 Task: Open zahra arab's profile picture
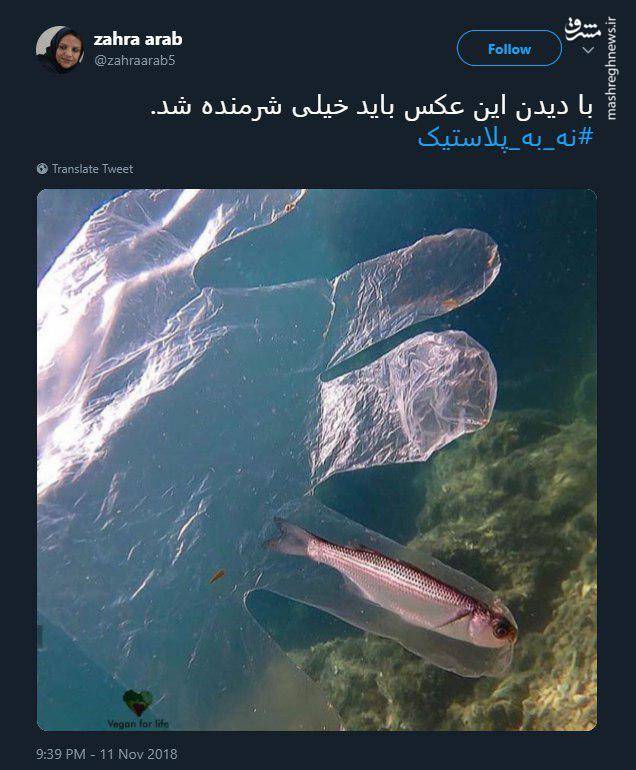(59, 49)
